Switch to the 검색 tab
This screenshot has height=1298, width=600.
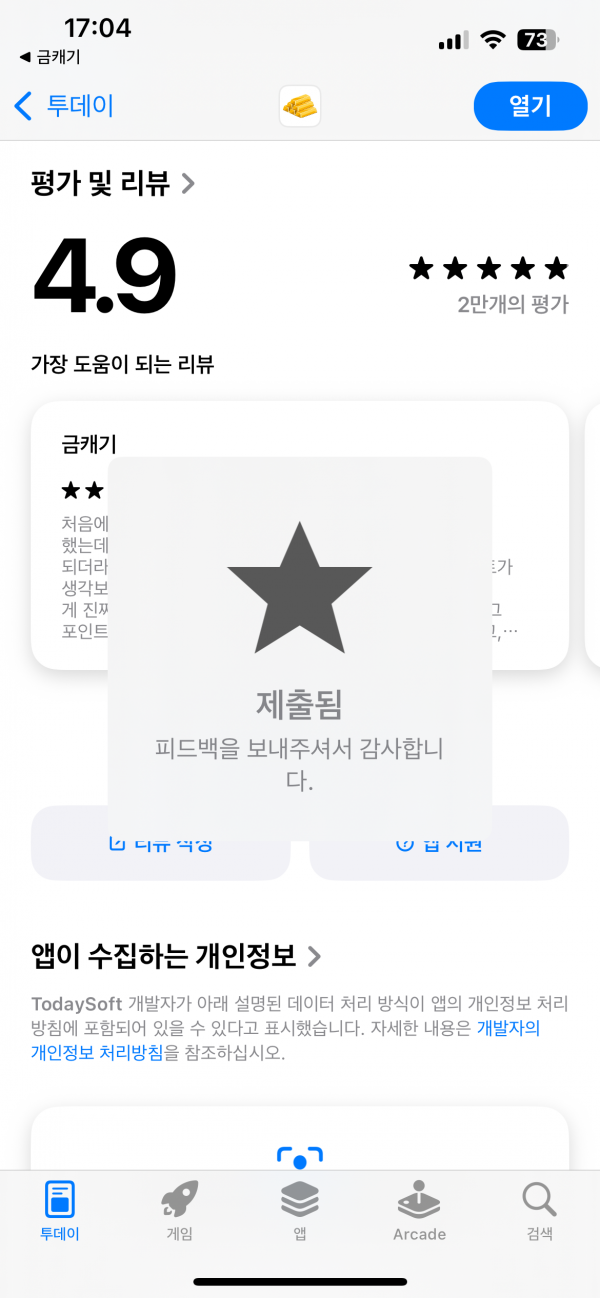(539, 1211)
